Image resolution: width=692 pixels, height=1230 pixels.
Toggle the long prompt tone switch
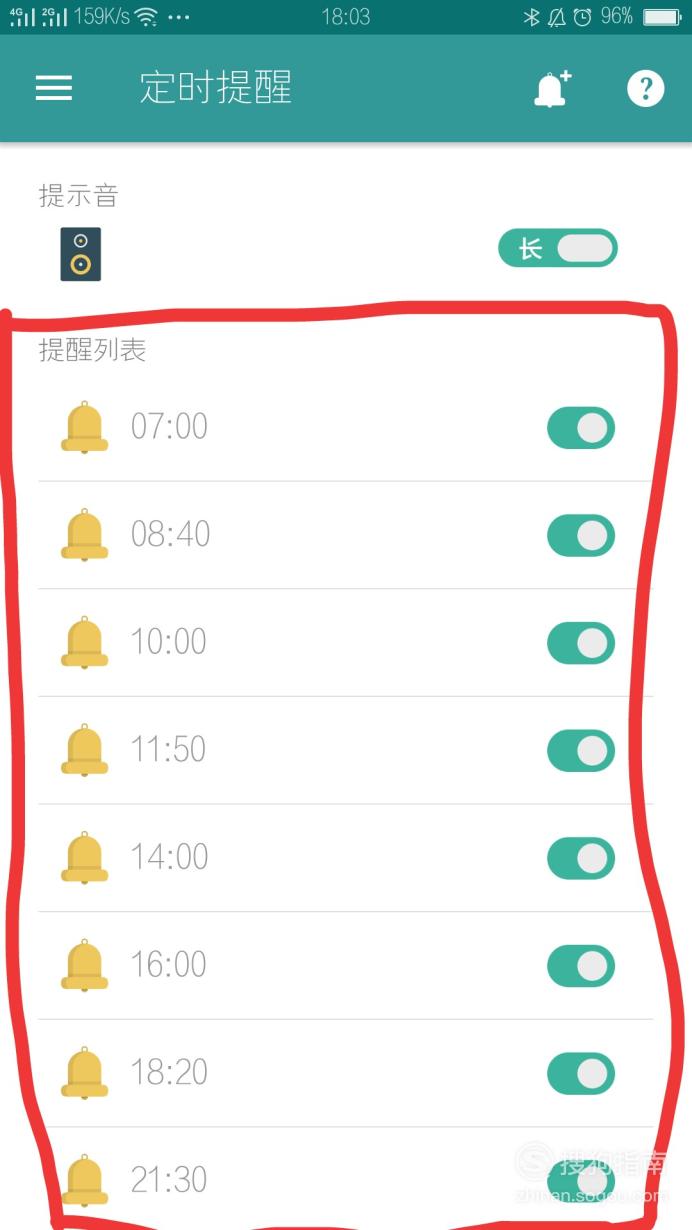point(558,249)
